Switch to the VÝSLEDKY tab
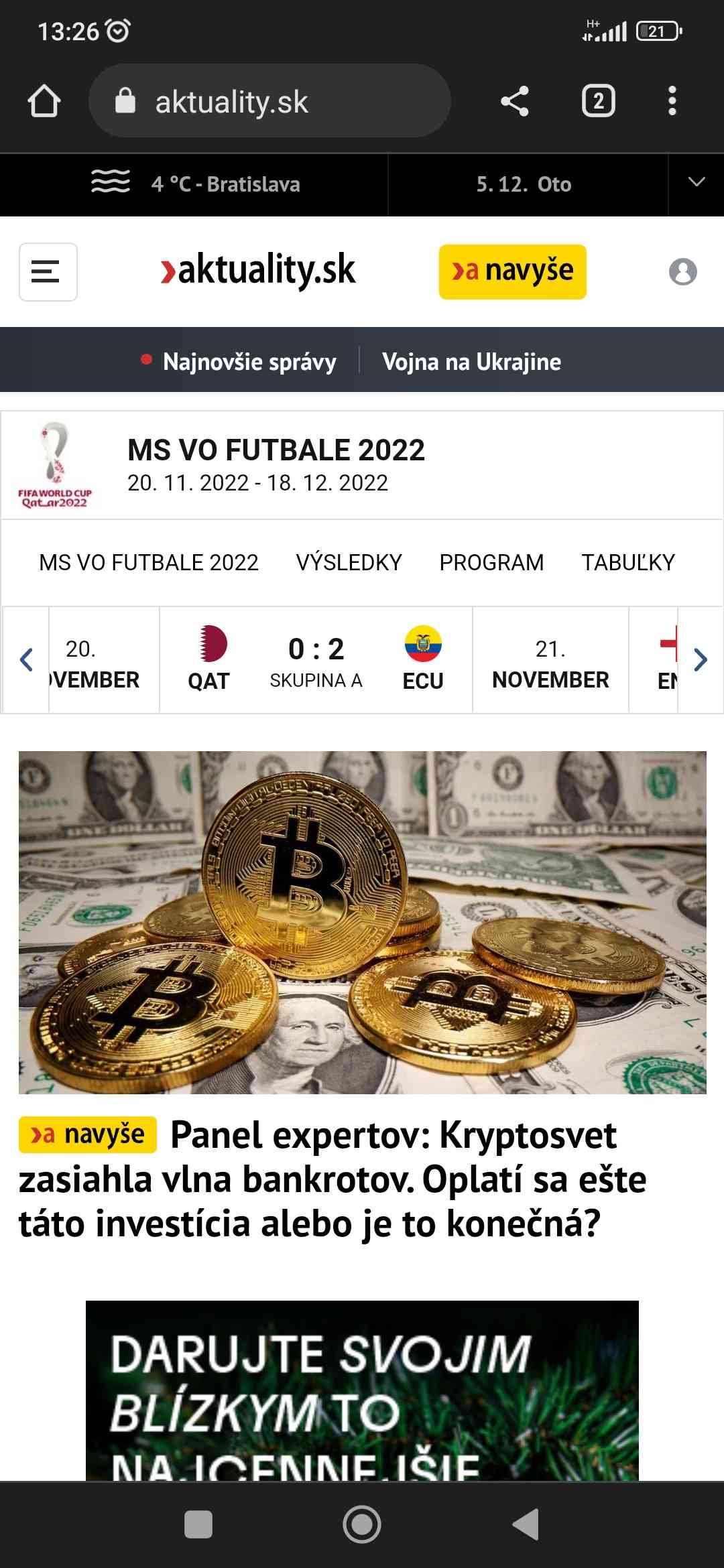The height and width of the screenshot is (1568, 724). tap(349, 562)
